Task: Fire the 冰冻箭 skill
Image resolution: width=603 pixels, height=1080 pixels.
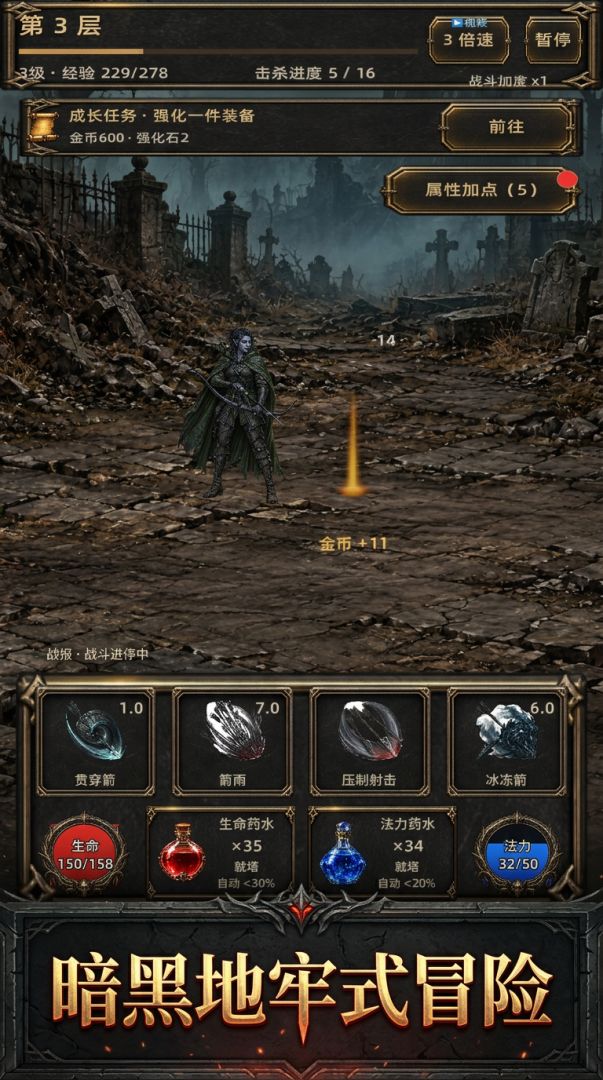Action: click(507, 741)
